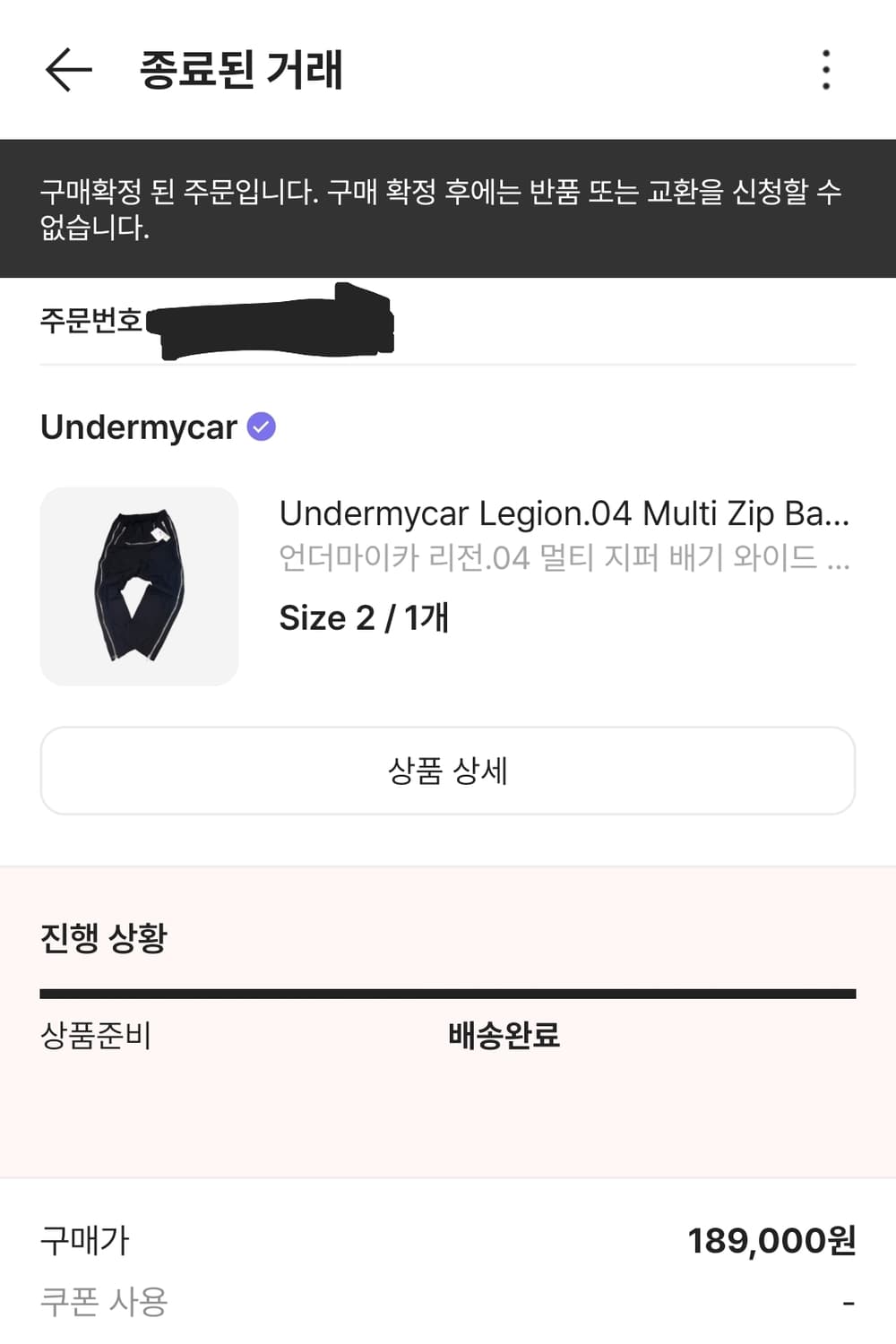Screen dimensions: 896x1344
Task: Open the 상품 상세 product details button
Action: click(448, 770)
